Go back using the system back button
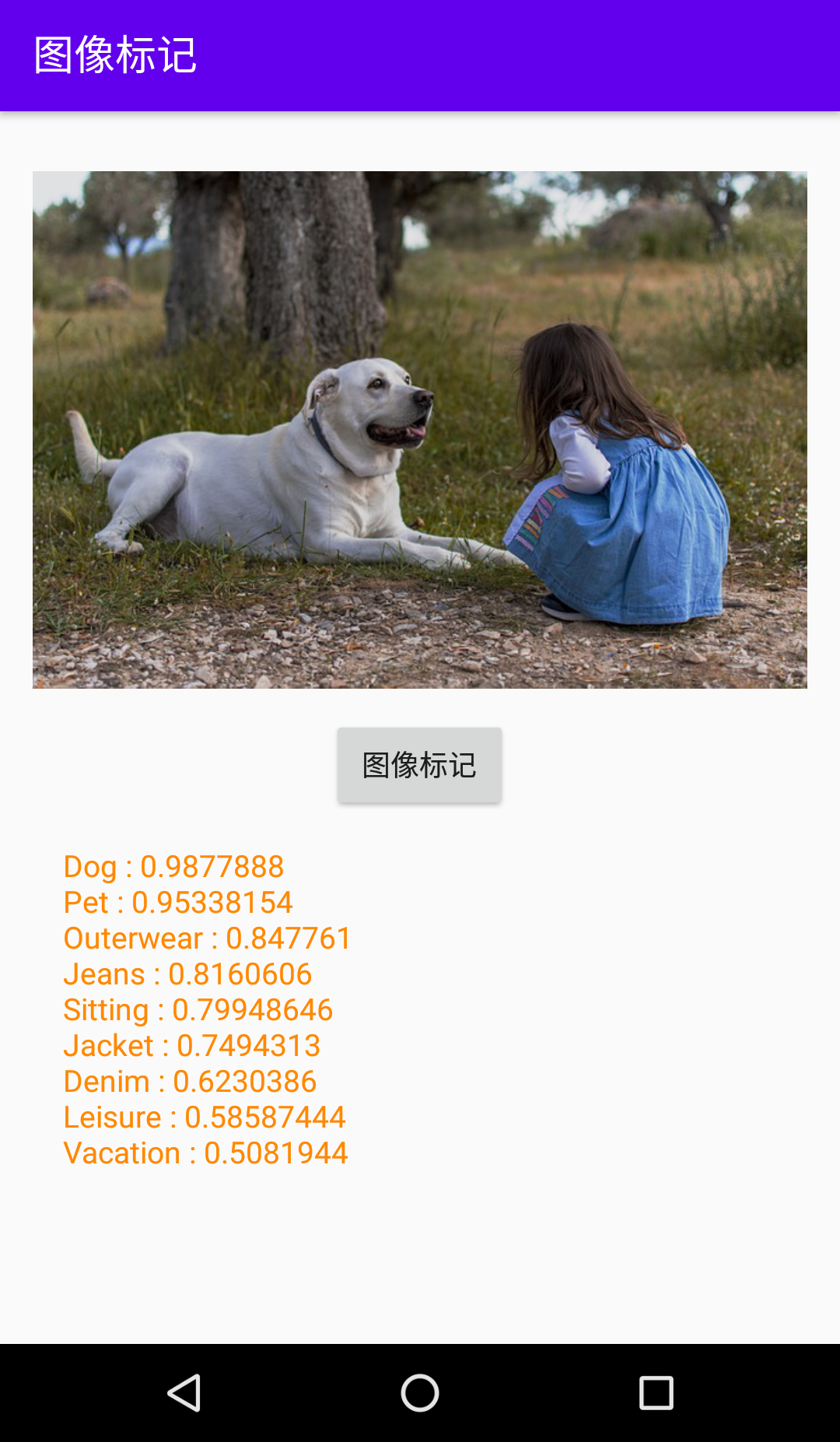840x1442 pixels. click(x=185, y=1393)
